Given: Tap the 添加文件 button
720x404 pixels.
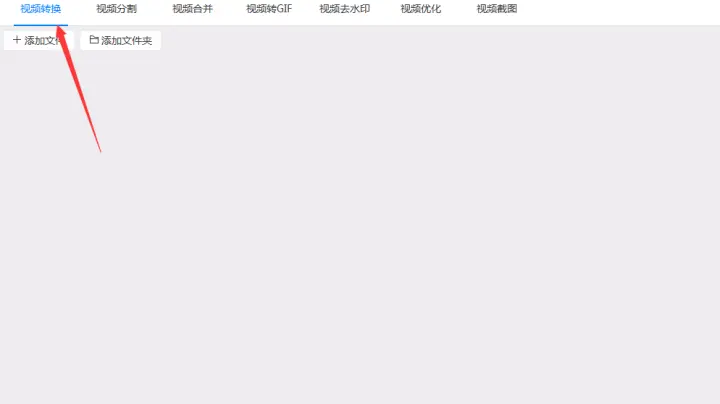Looking at the screenshot, I should click(38, 41).
